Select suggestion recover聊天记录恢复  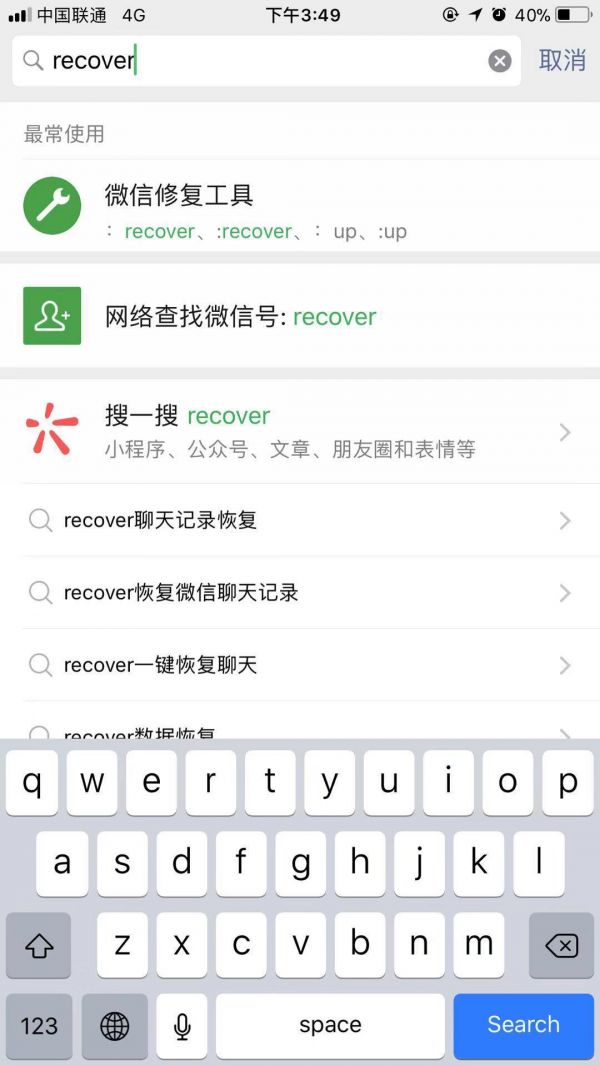(300, 520)
